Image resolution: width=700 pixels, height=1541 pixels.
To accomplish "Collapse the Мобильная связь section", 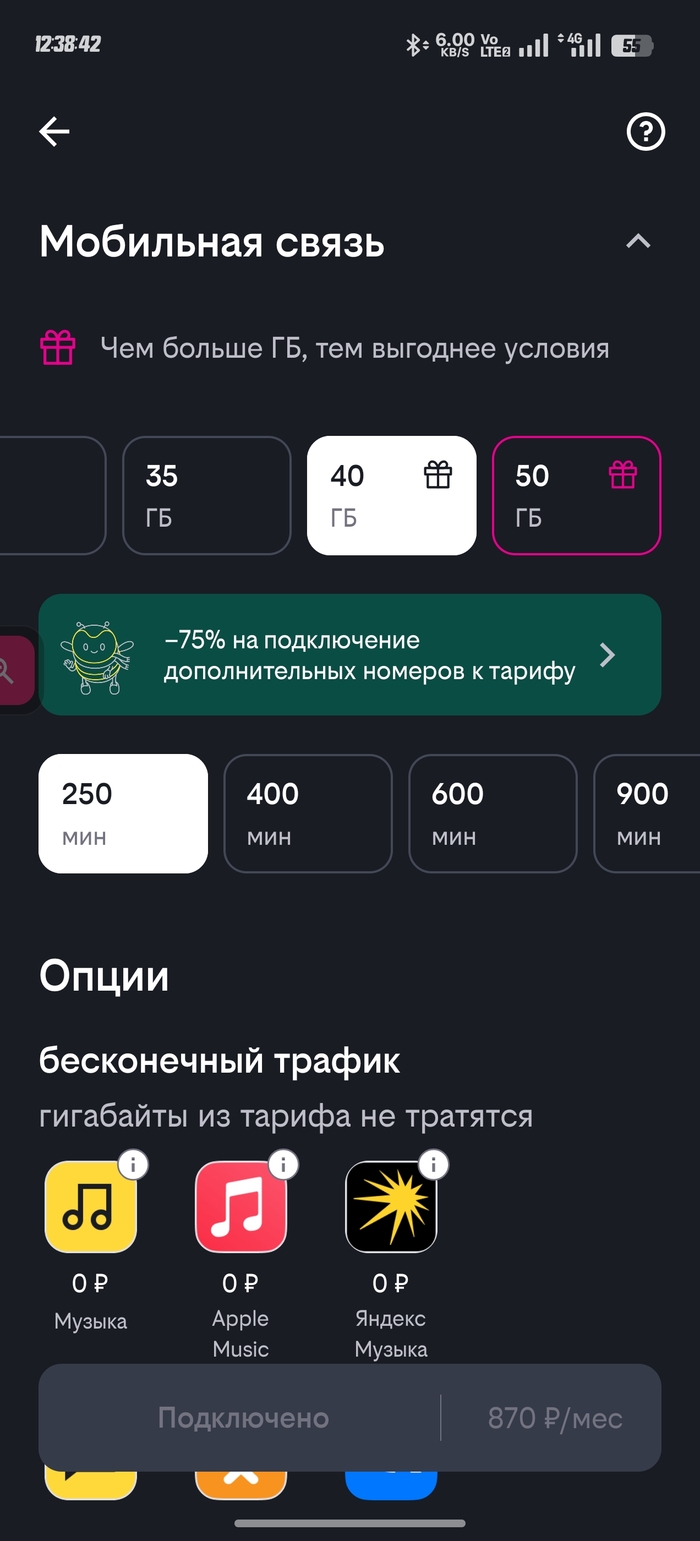I will tap(638, 242).
